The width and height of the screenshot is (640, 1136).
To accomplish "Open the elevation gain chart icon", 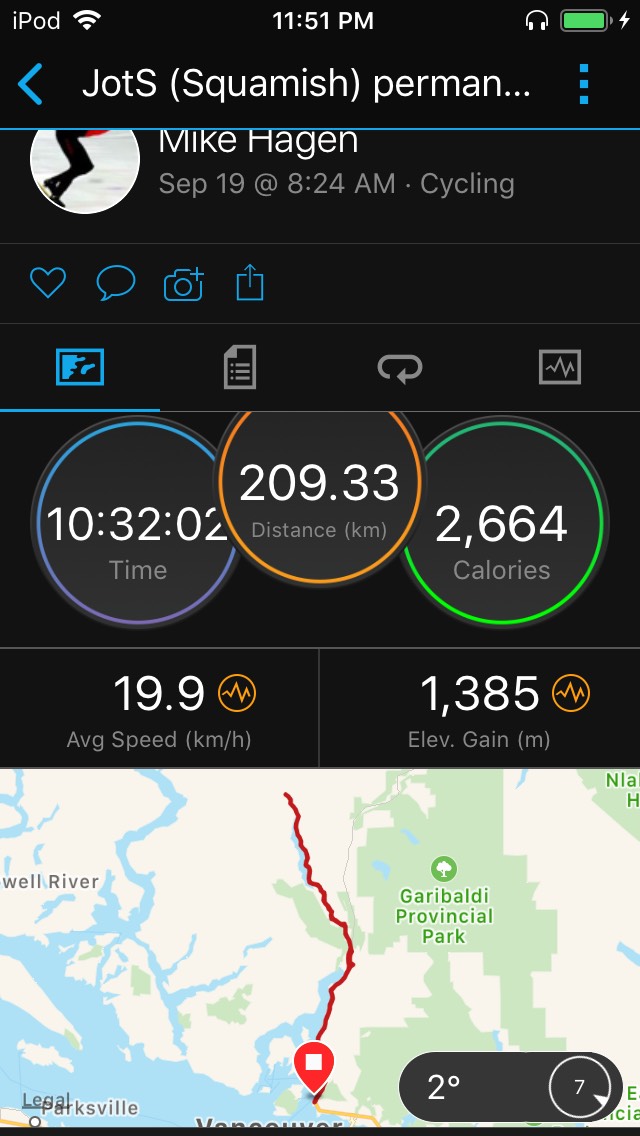I will 572,693.
